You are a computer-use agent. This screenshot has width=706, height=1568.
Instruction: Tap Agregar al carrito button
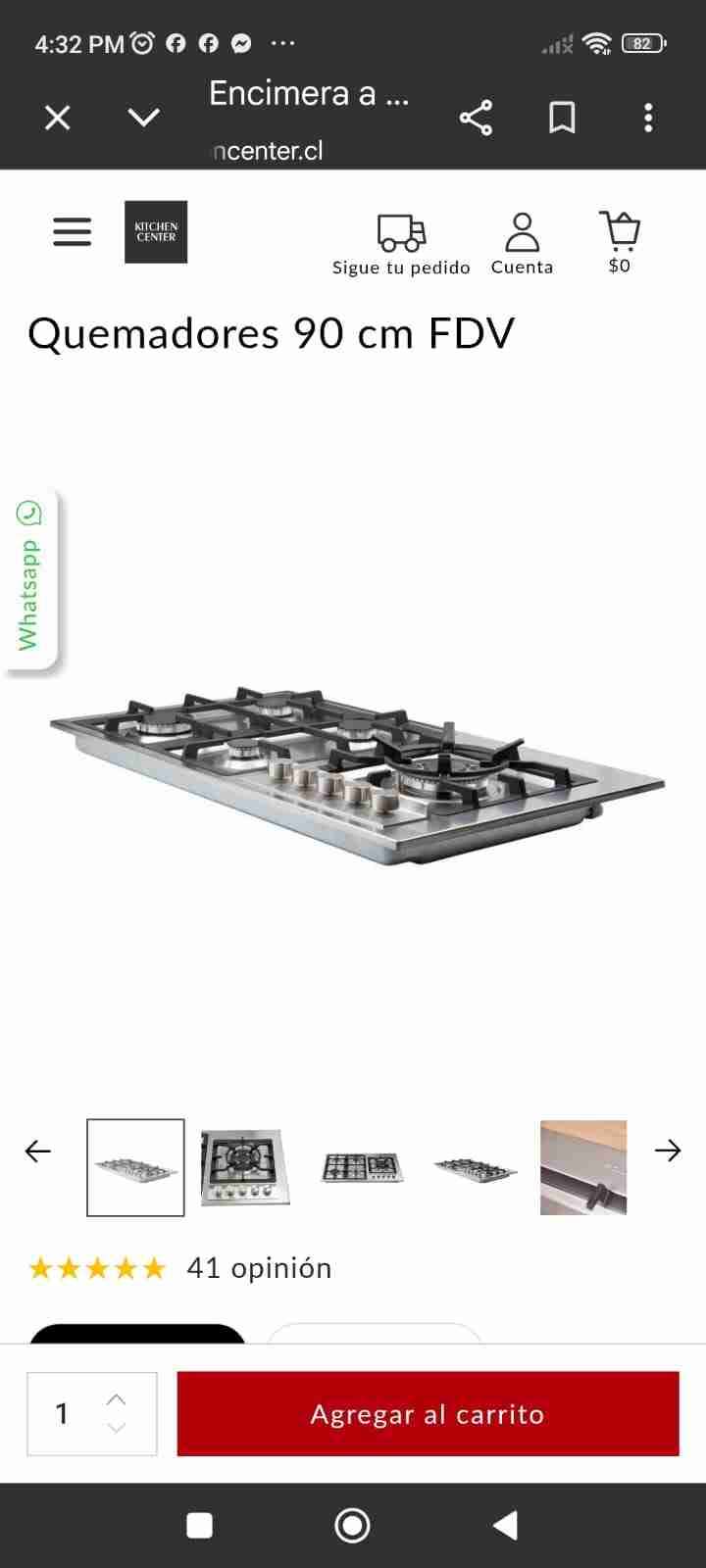(x=428, y=1414)
